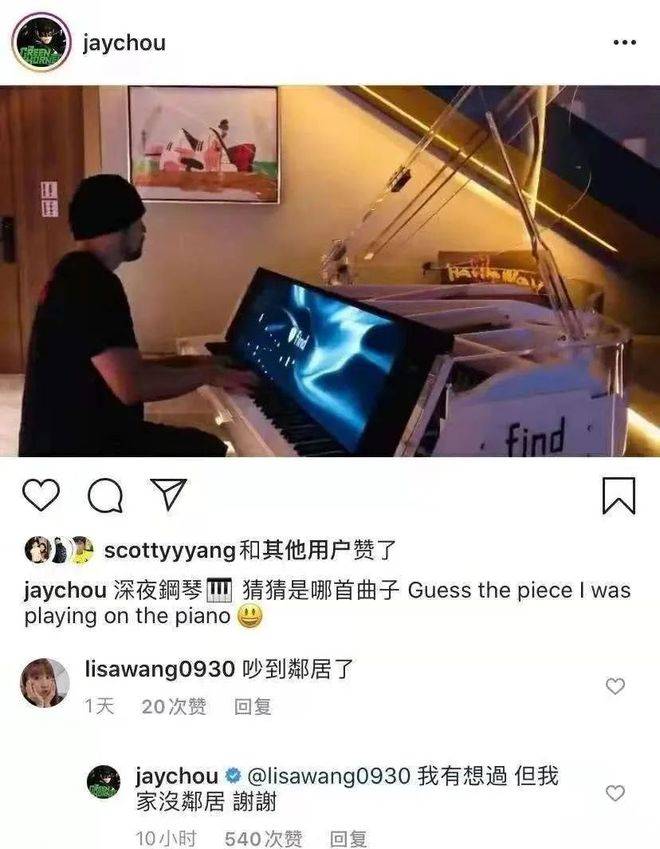
Task: Open lisawang0930's profile picture
Action: tap(45, 683)
